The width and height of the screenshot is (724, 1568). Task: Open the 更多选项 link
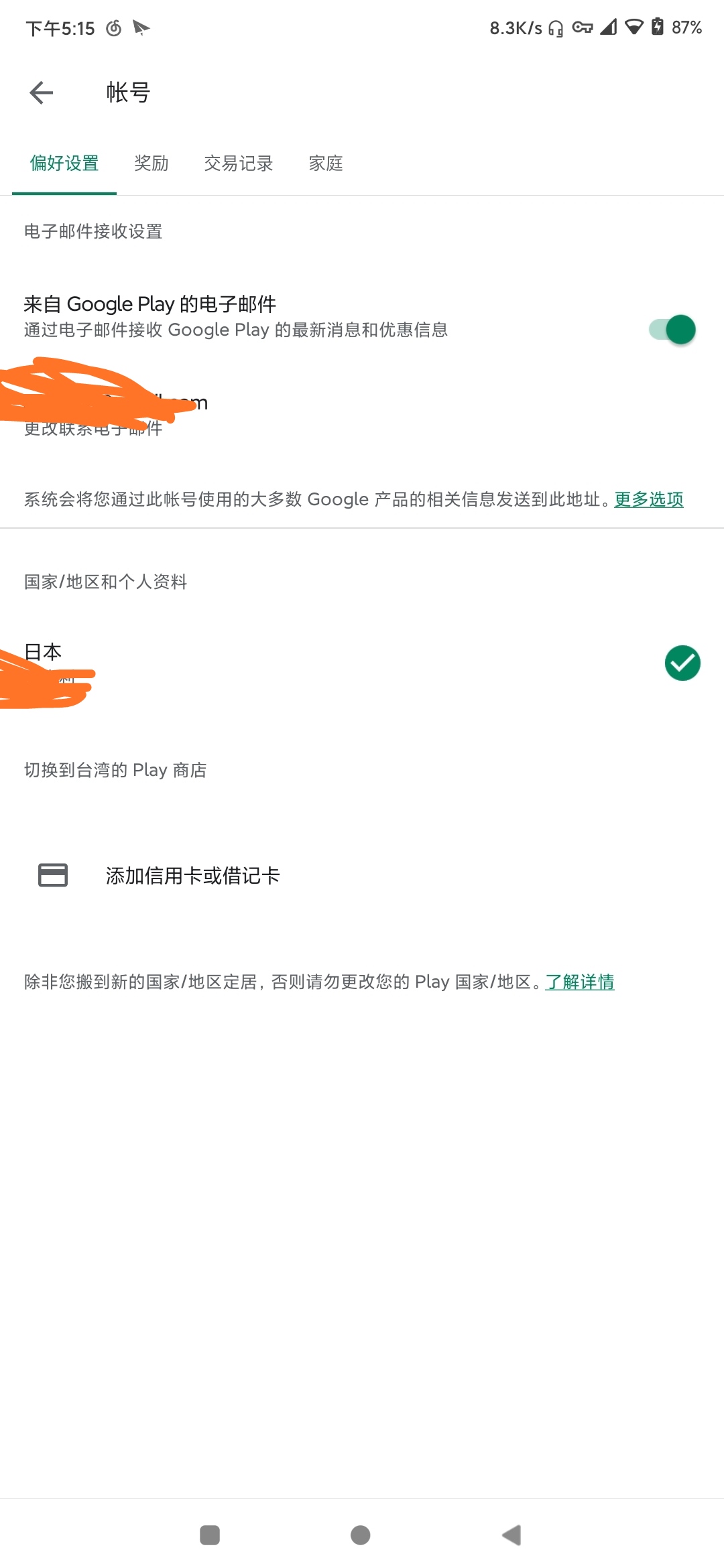648,500
